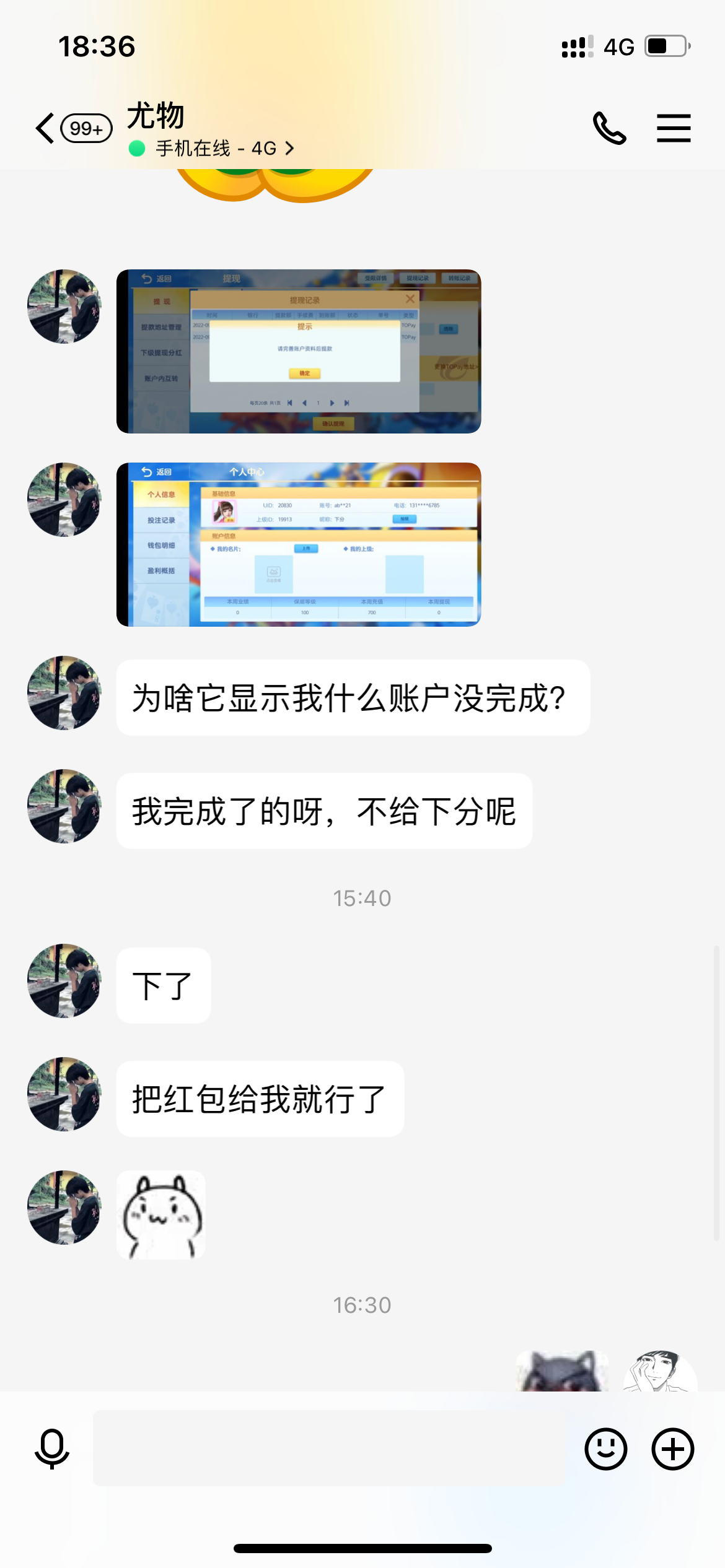Image resolution: width=725 pixels, height=1568 pixels.
Task: Open the cat sticker message
Action: point(161,1214)
